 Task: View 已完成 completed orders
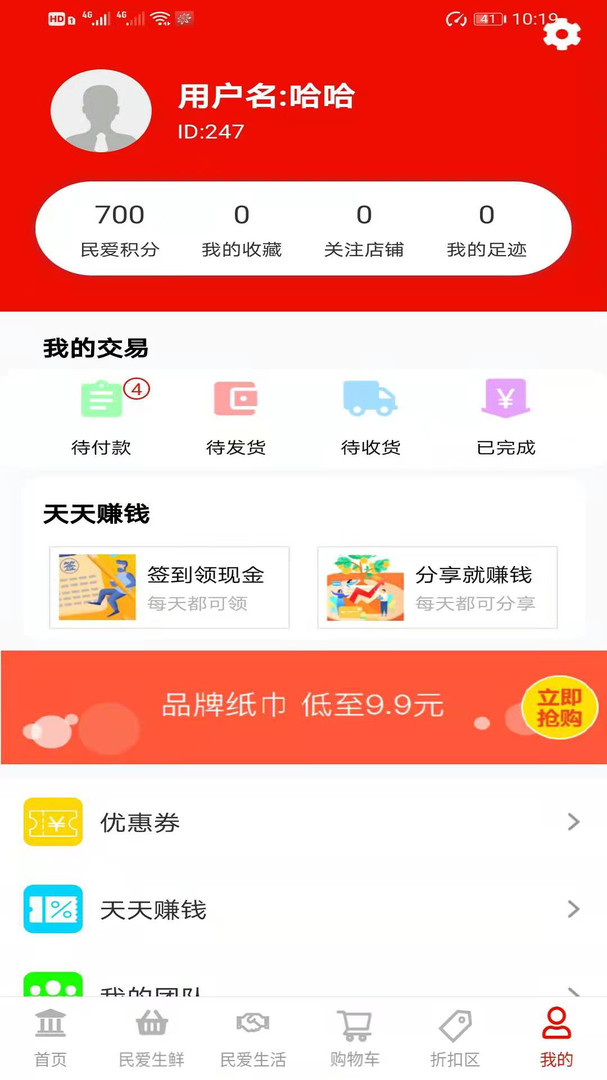click(x=506, y=417)
